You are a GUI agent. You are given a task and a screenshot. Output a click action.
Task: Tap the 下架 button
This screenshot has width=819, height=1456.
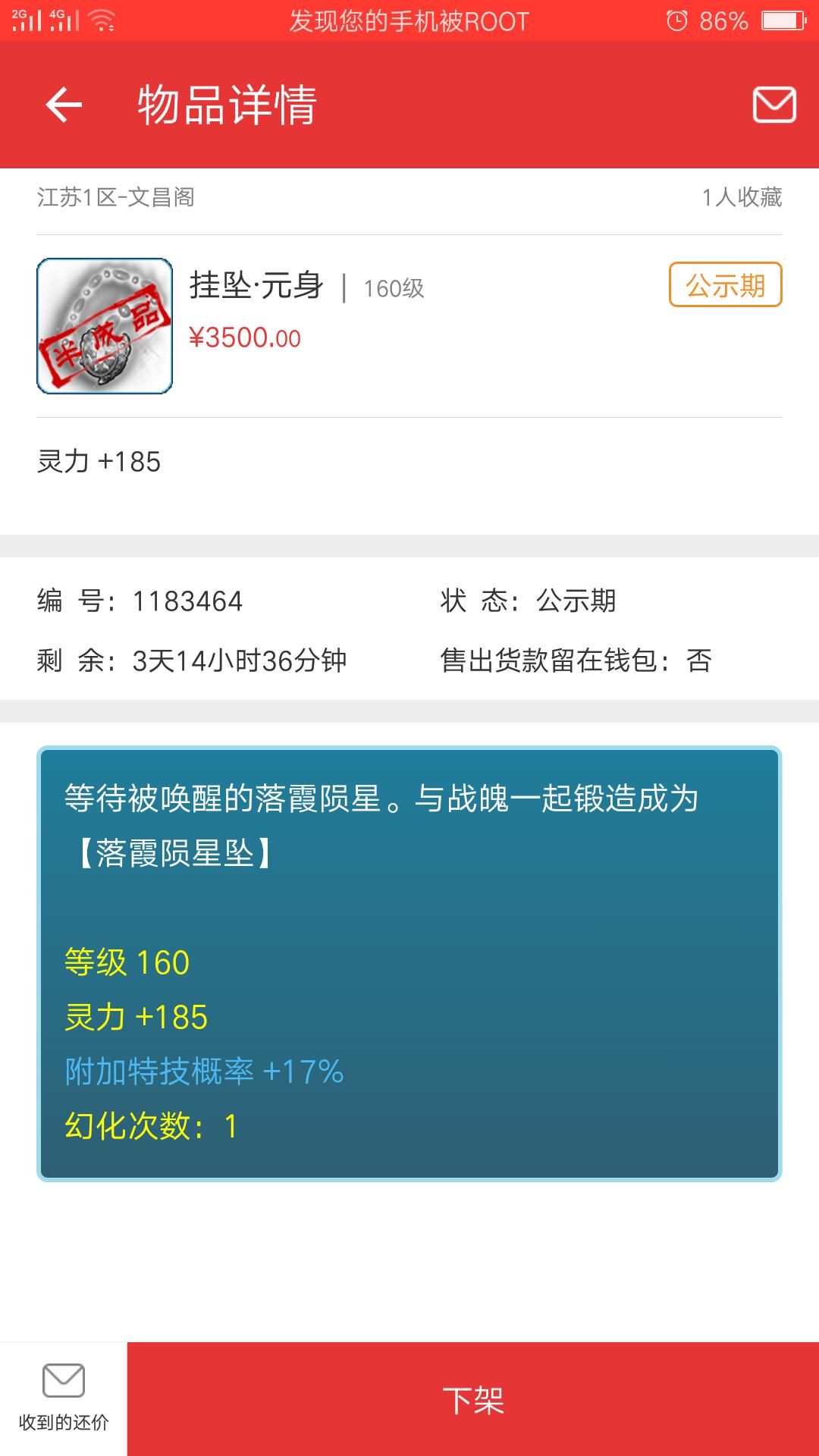[473, 1400]
